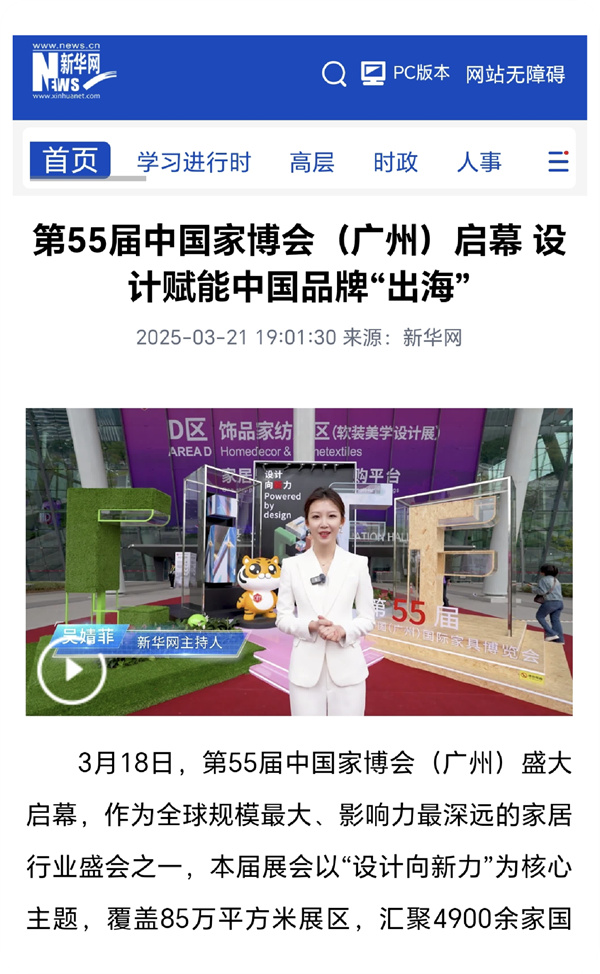This screenshot has height=974, width=600.
Task: Open the 人事 tab
Action: tap(479, 162)
